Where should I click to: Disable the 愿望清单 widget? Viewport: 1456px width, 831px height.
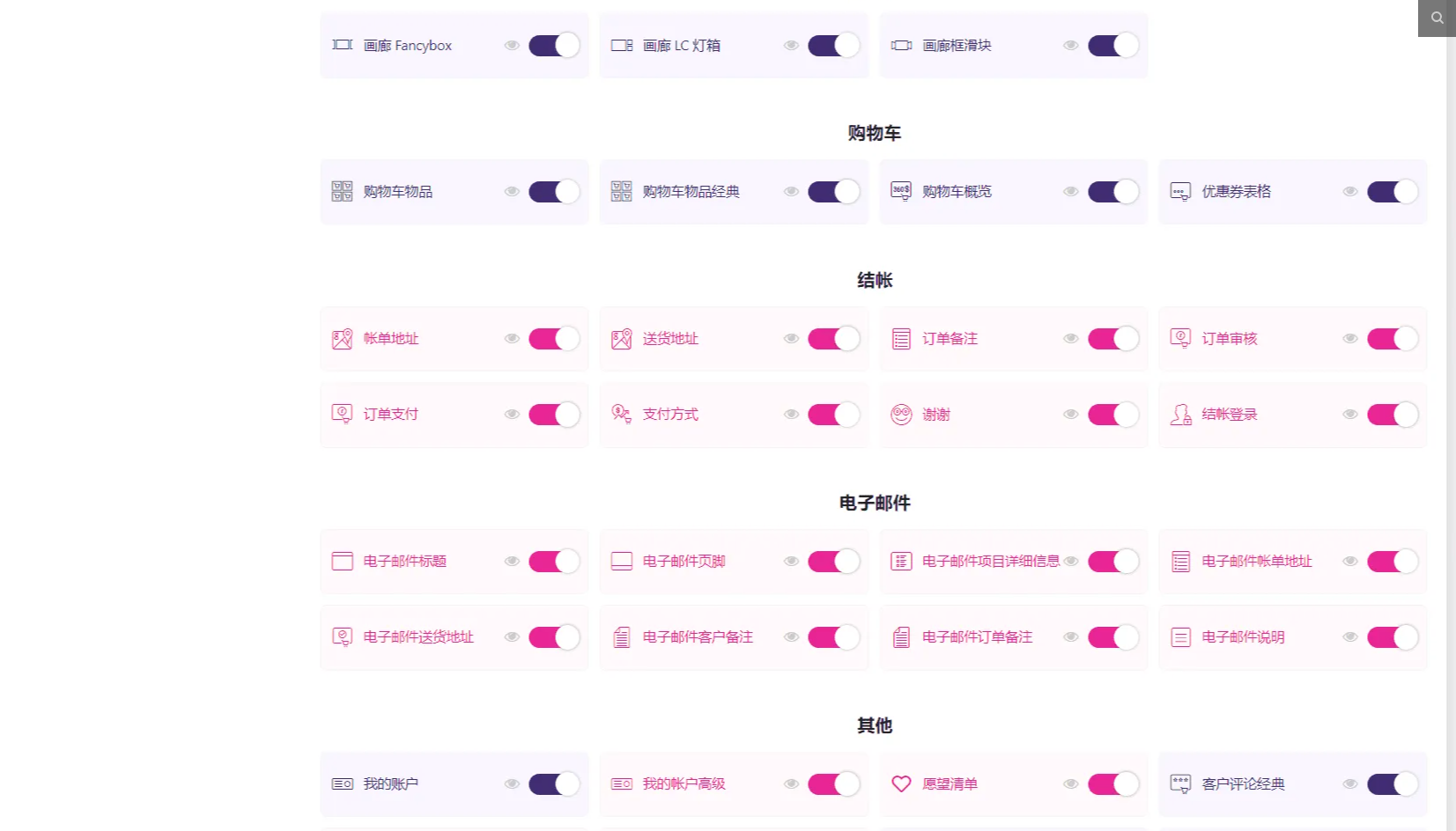1112,784
